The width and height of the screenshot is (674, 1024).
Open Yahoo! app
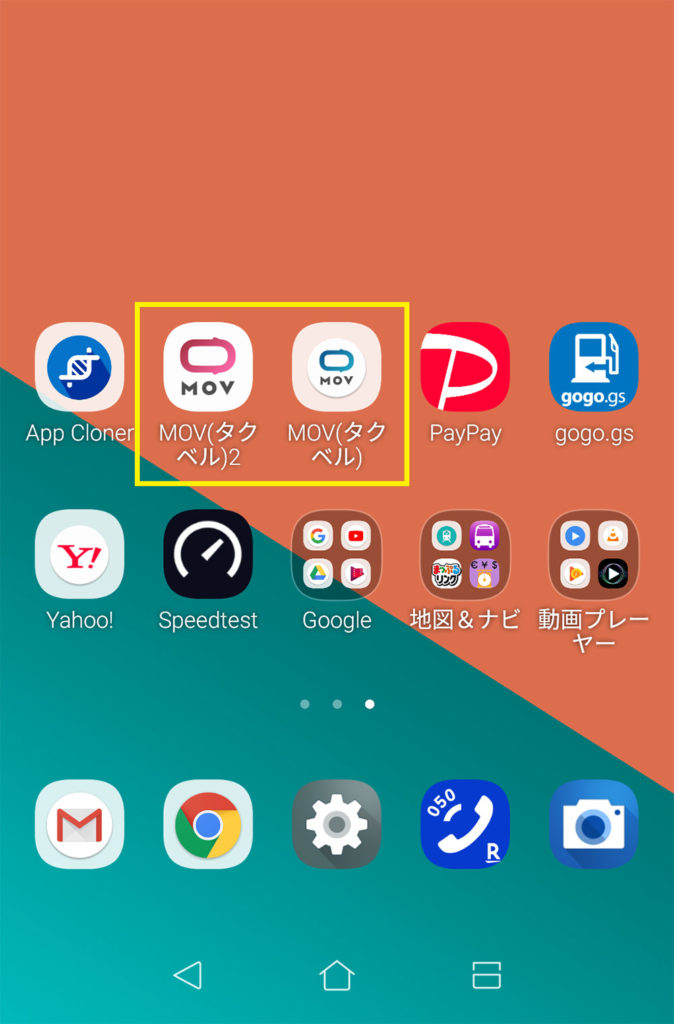[79, 554]
